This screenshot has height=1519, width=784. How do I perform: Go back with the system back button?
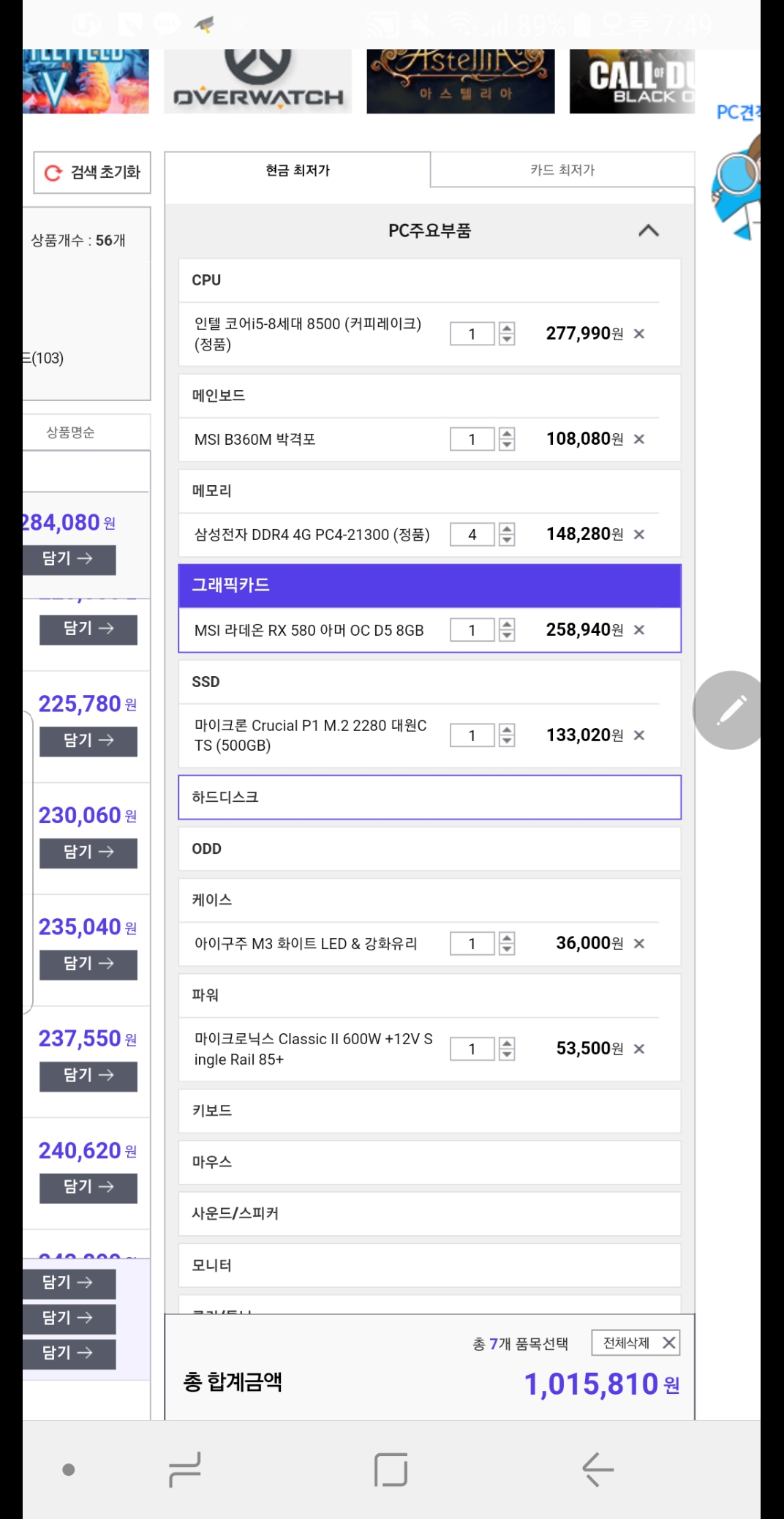click(598, 1469)
